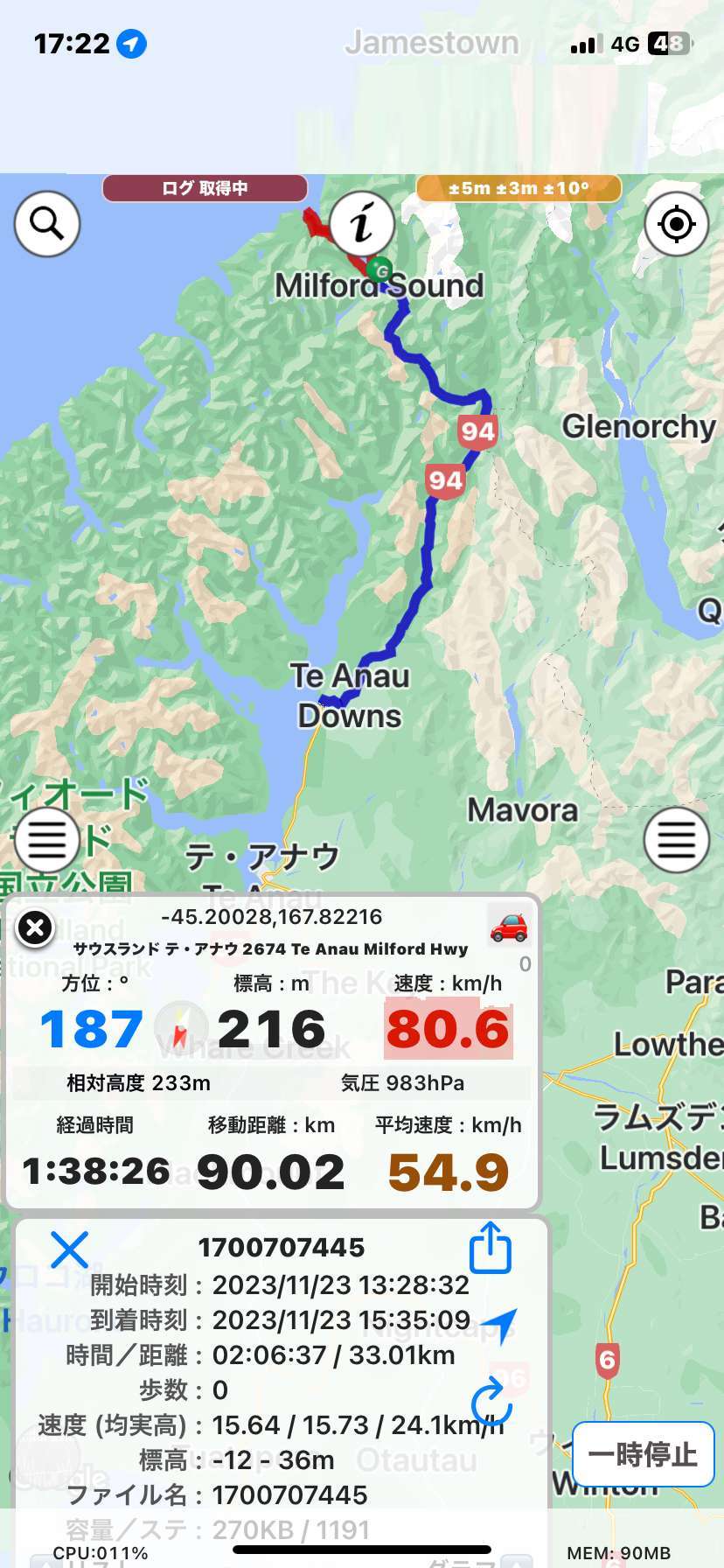Close the speed and altitude panel

point(36,928)
